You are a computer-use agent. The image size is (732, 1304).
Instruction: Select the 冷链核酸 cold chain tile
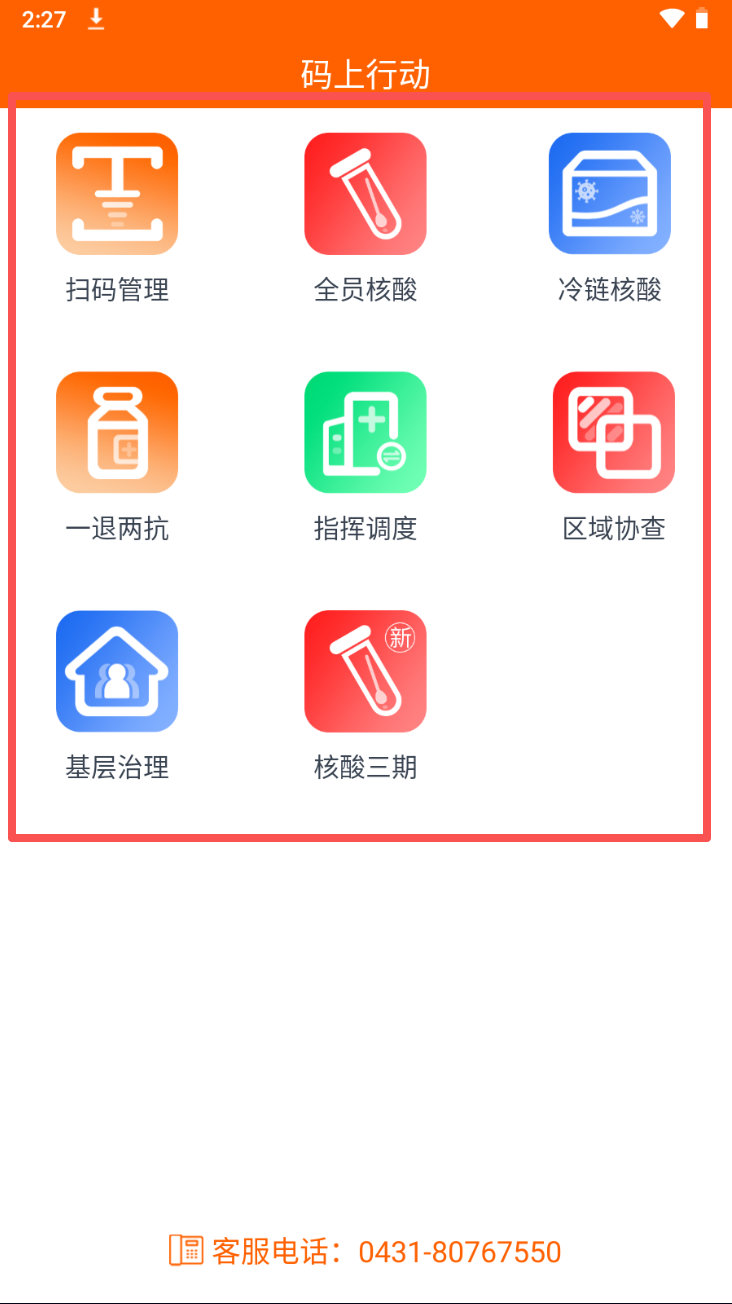[x=609, y=194]
